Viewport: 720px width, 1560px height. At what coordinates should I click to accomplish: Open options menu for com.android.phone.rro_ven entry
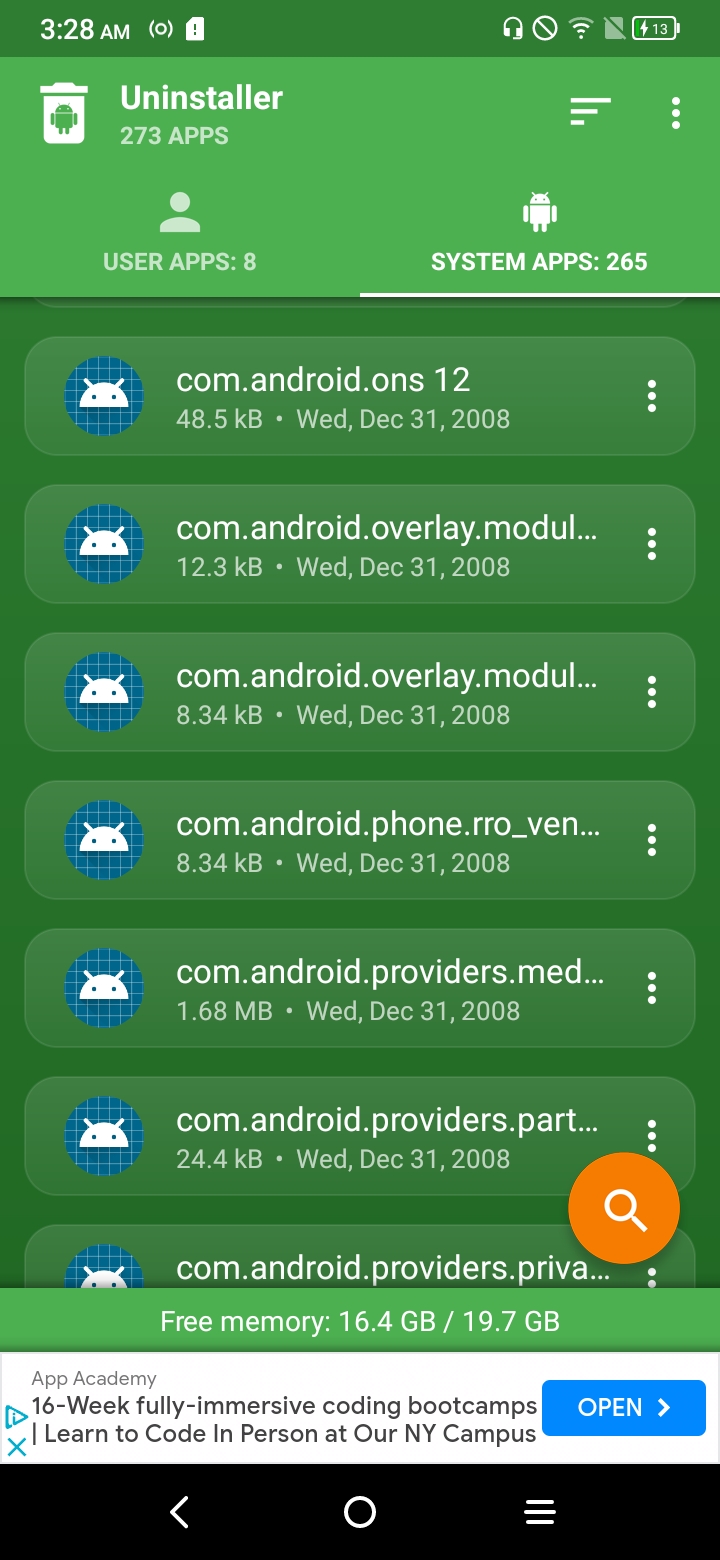coord(651,840)
